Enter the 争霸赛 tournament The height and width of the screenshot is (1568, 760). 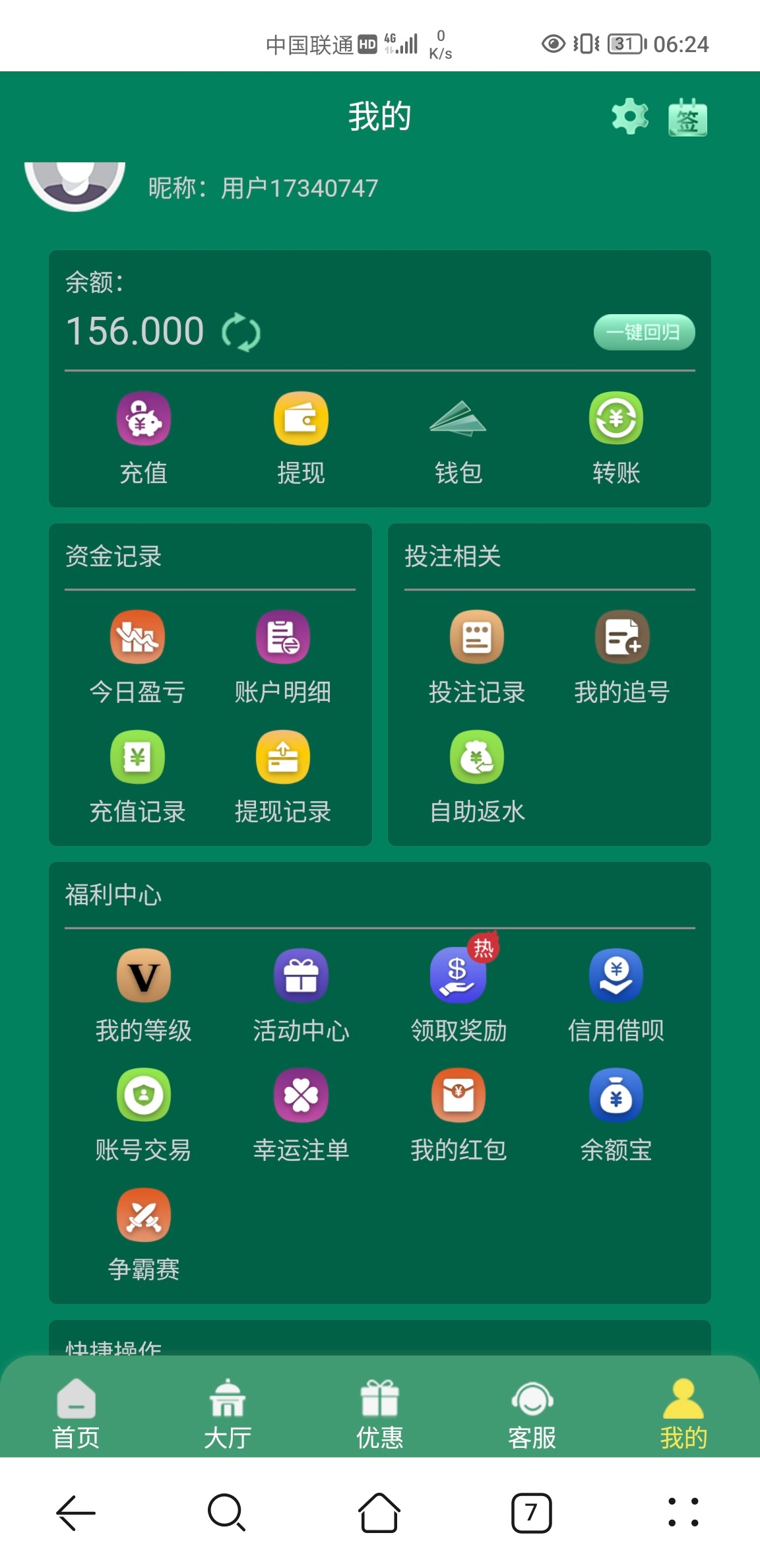pyautogui.click(x=142, y=1214)
